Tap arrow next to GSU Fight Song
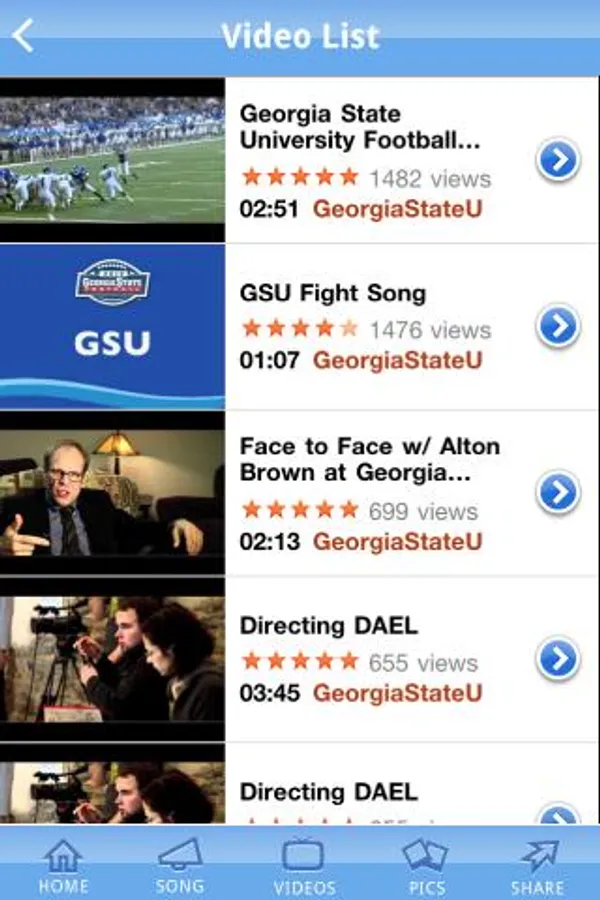 tap(558, 326)
